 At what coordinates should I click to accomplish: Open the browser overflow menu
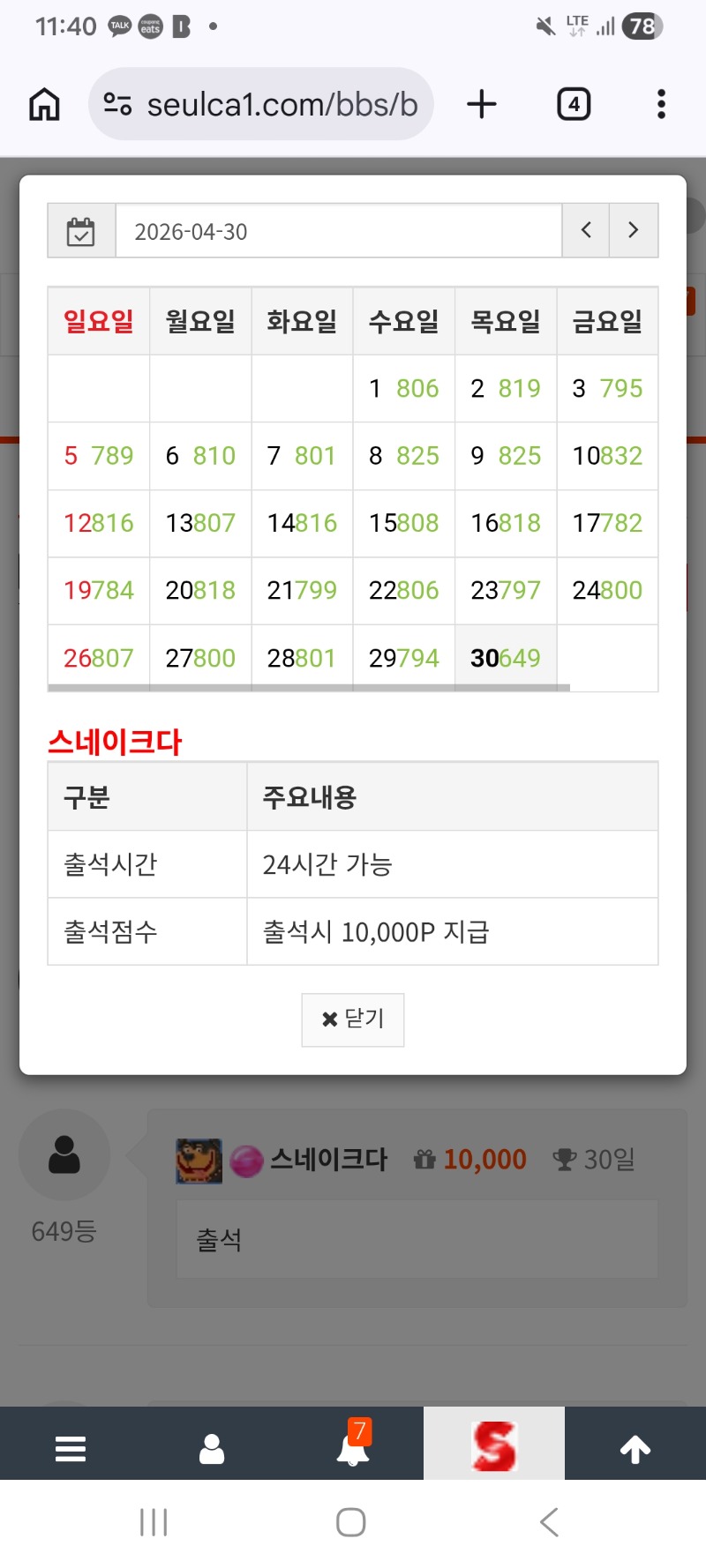pyautogui.click(x=661, y=104)
